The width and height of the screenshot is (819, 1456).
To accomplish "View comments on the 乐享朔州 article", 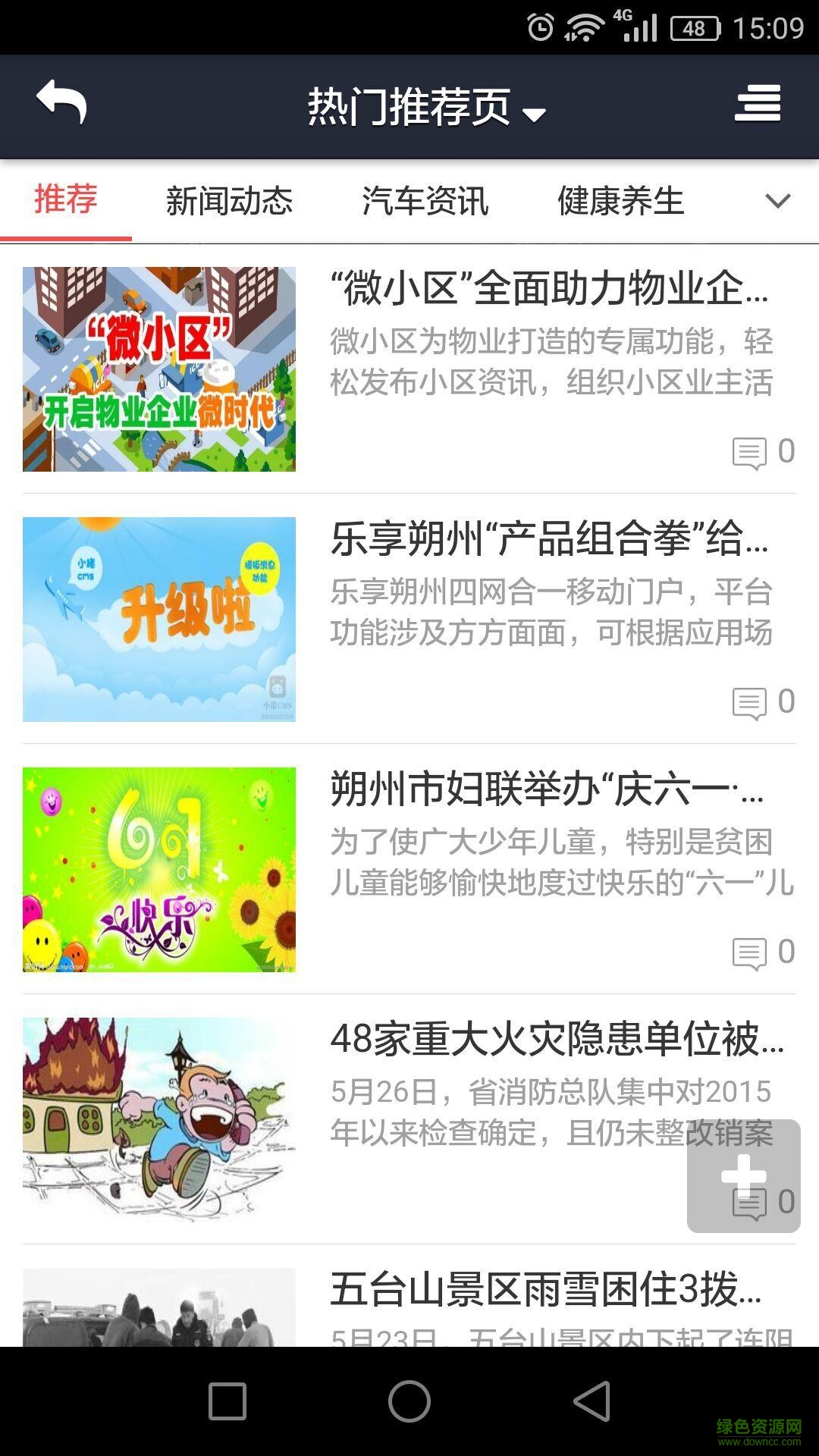I will click(763, 703).
